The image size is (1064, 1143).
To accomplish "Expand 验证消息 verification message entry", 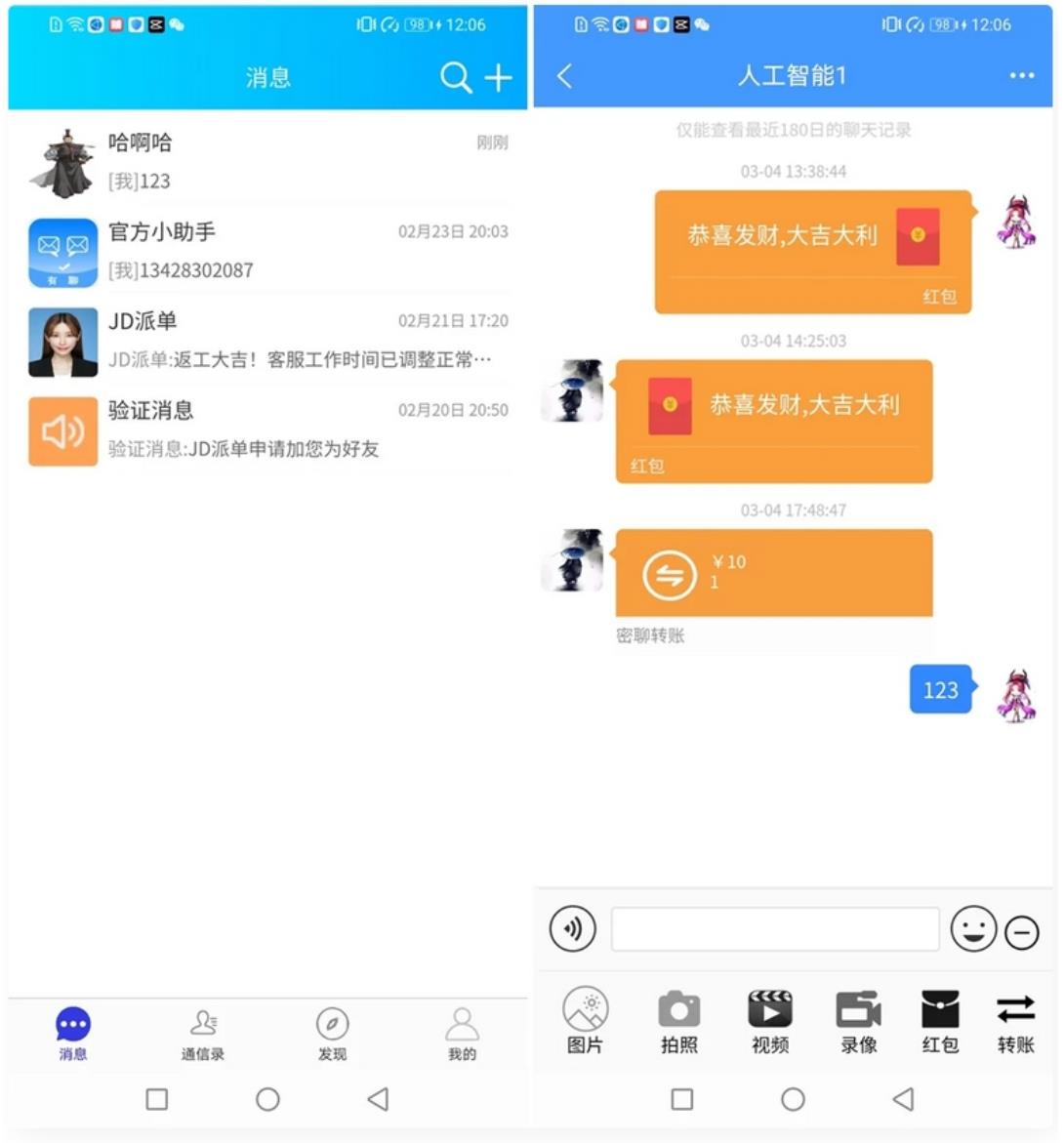I will coord(264,429).
